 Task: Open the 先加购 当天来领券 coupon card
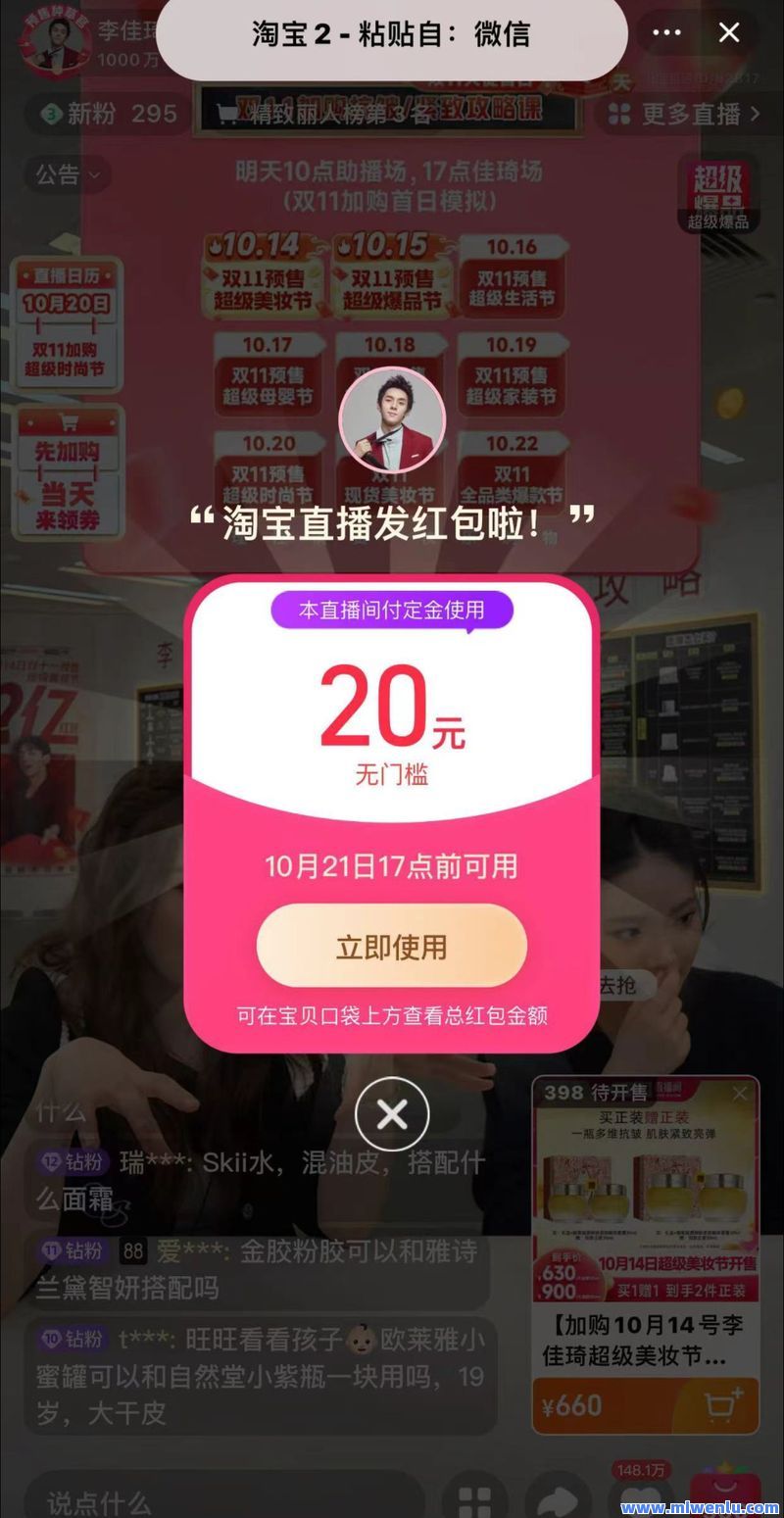(x=69, y=471)
